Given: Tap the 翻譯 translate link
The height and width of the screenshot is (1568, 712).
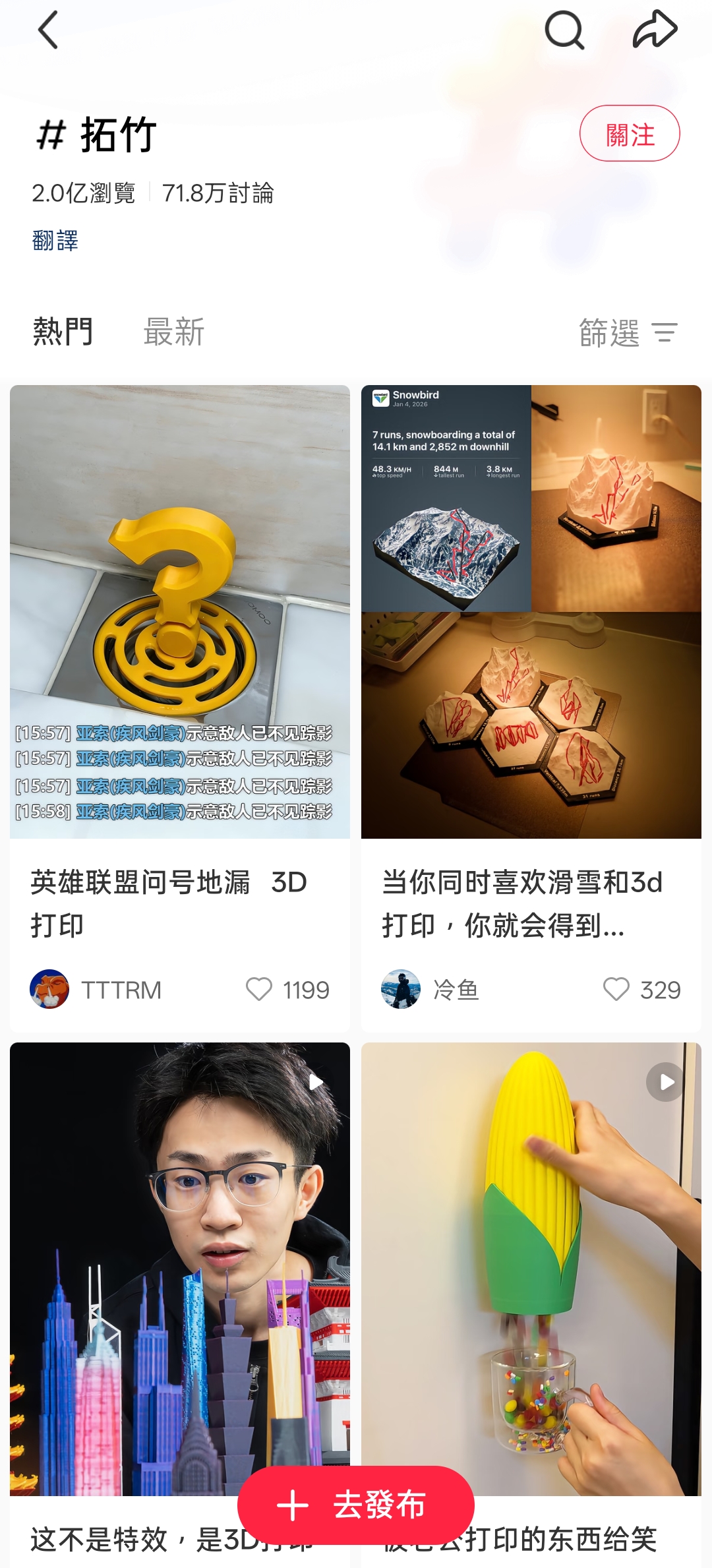Looking at the screenshot, I should tap(55, 241).
